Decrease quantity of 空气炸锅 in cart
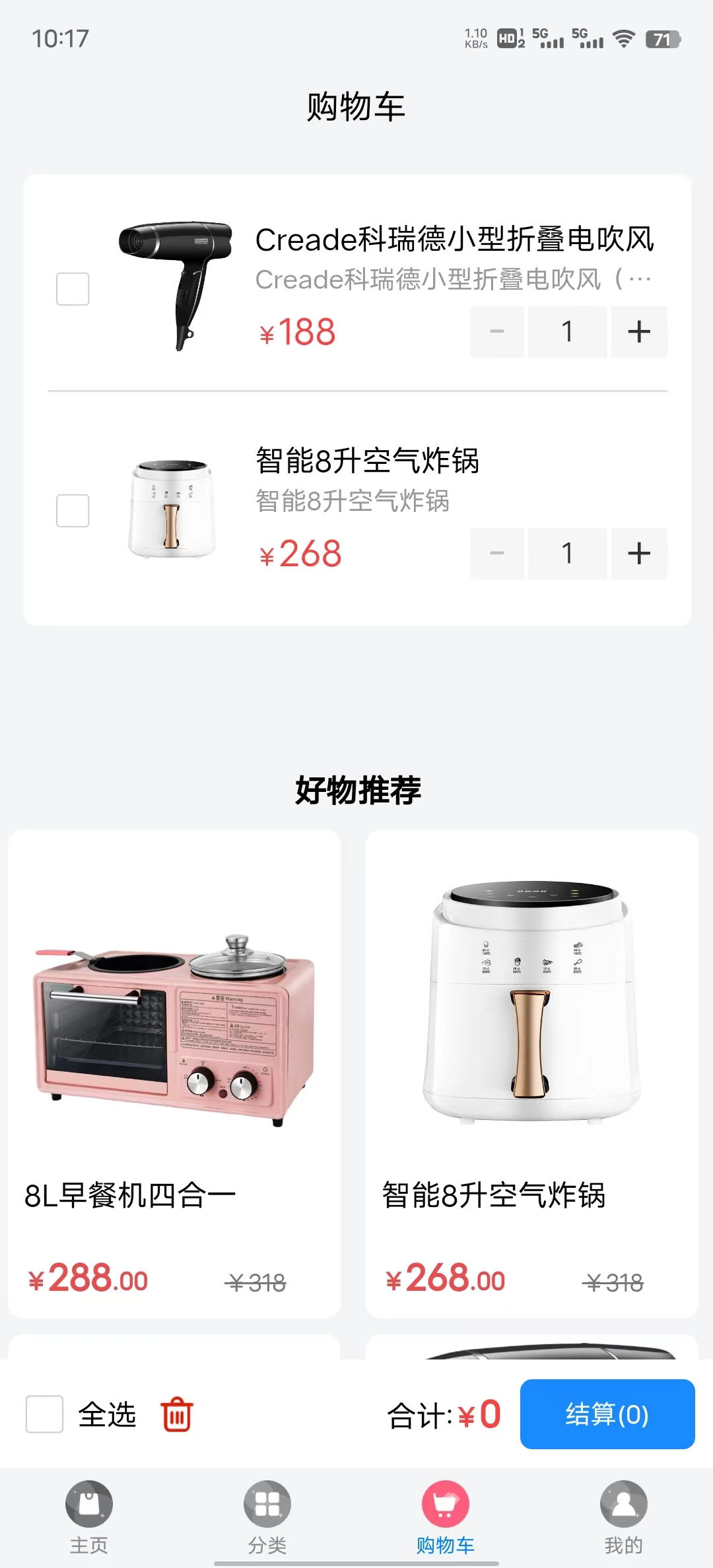This screenshot has width=713, height=1568. pyautogui.click(x=497, y=554)
